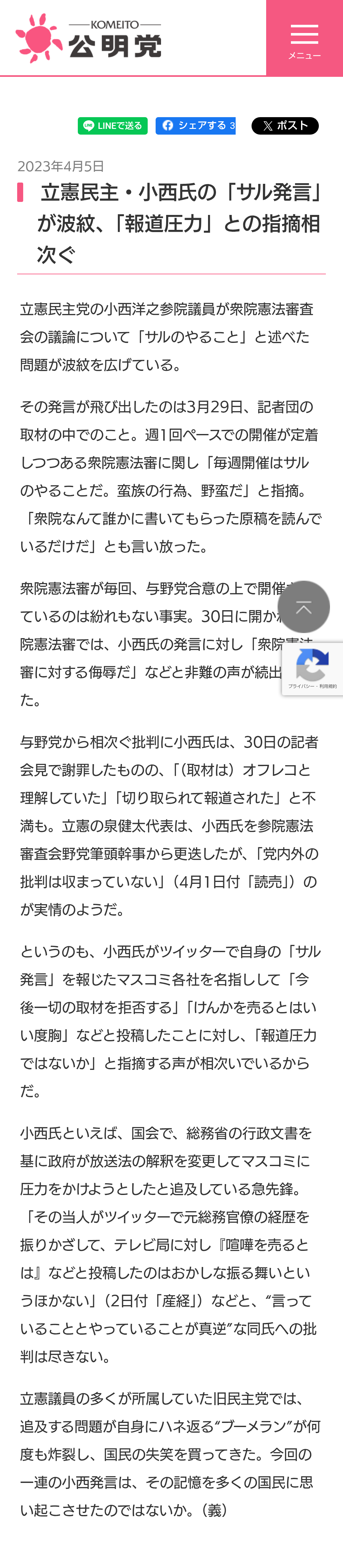This screenshot has height=1568, width=343.
Task: Jump back to top of page
Action: click(x=303, y=607)
